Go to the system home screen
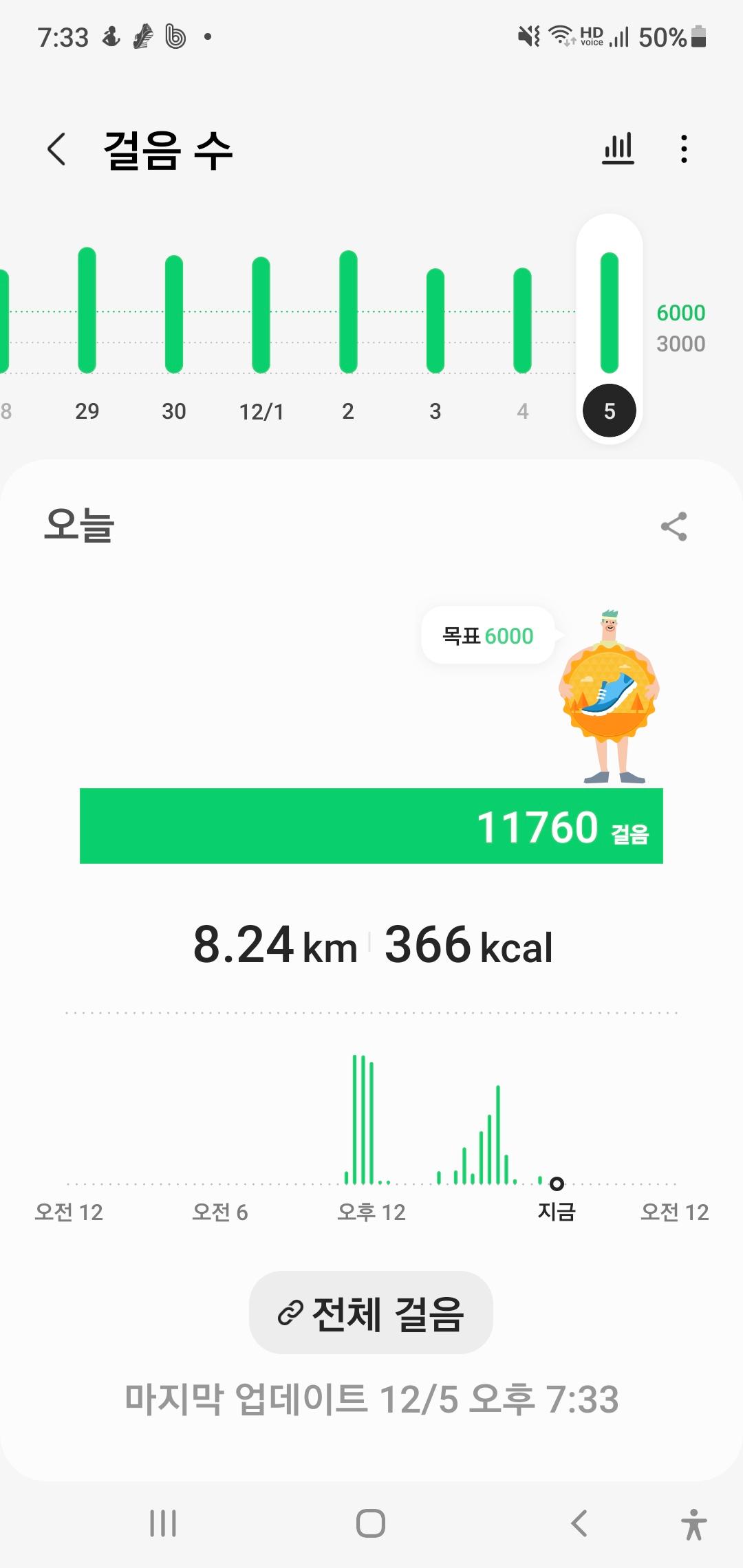The width and height of the screenshot is (743, 1568). 371,1523
